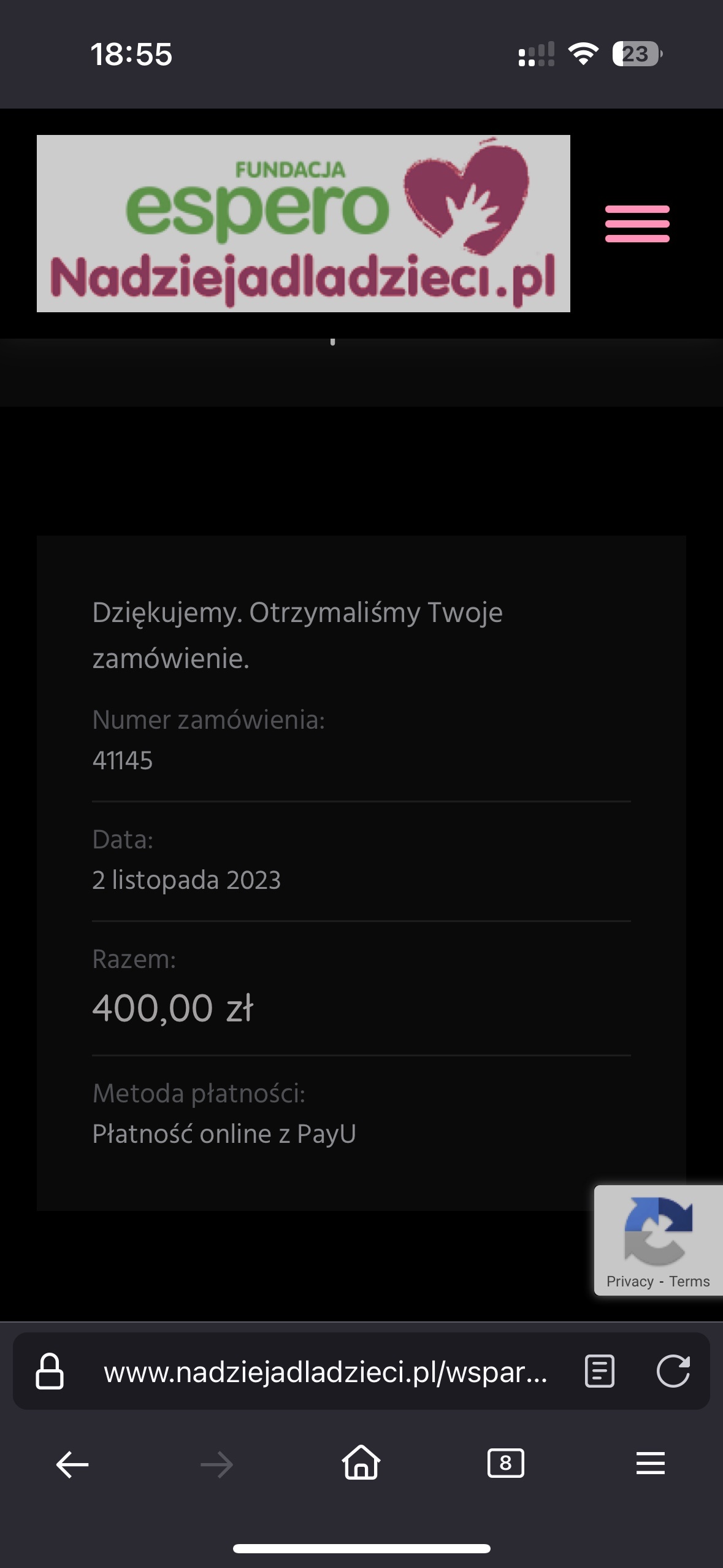Go back to the previous page
723x1568 pixels.
coord(72,1464)
